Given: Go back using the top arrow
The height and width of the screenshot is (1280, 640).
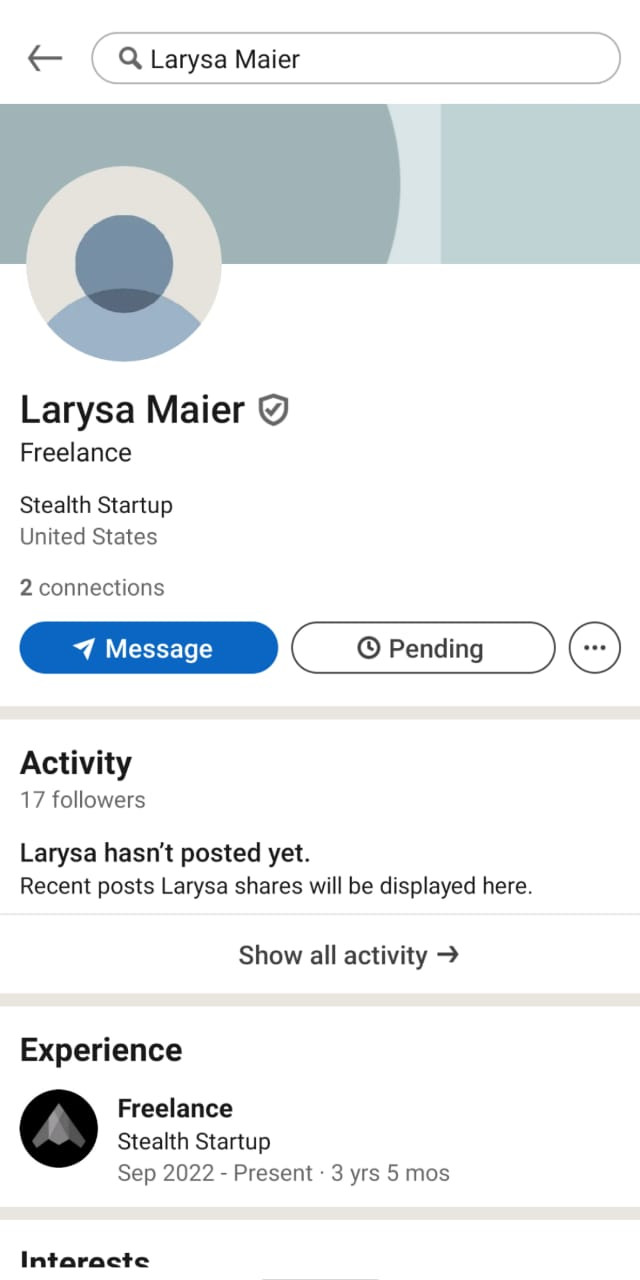Looking at the screenshot, I should pyautogui.click(x=45, y=59).
